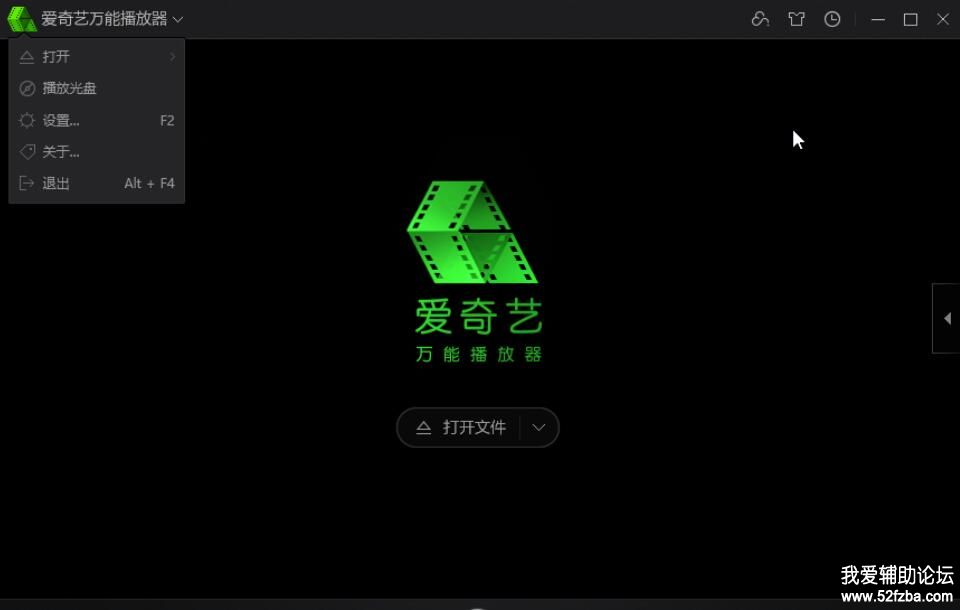
Task: Minimize the player window
Action: 878,19
